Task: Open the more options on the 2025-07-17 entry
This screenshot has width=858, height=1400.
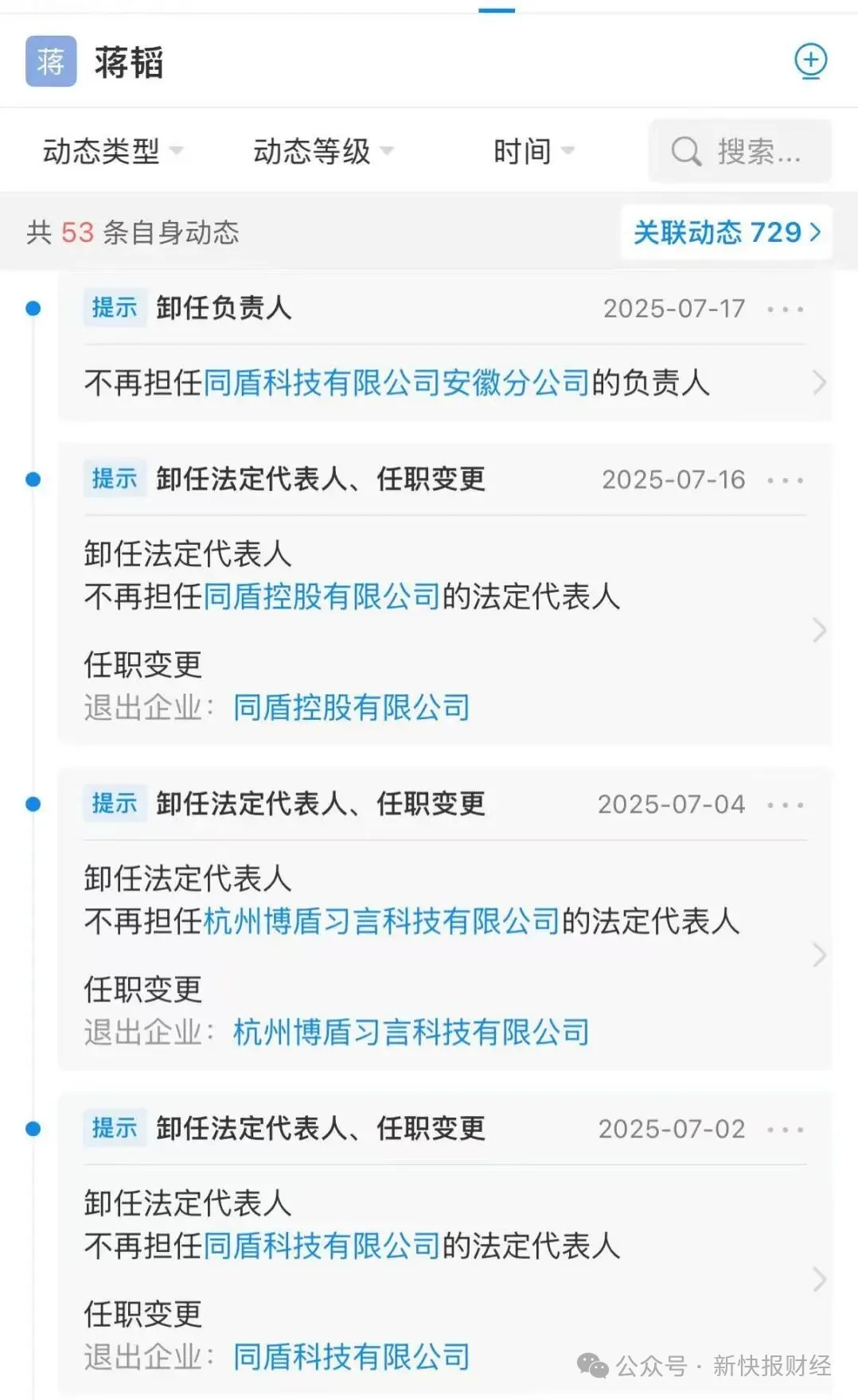Action: click(785, 309)
